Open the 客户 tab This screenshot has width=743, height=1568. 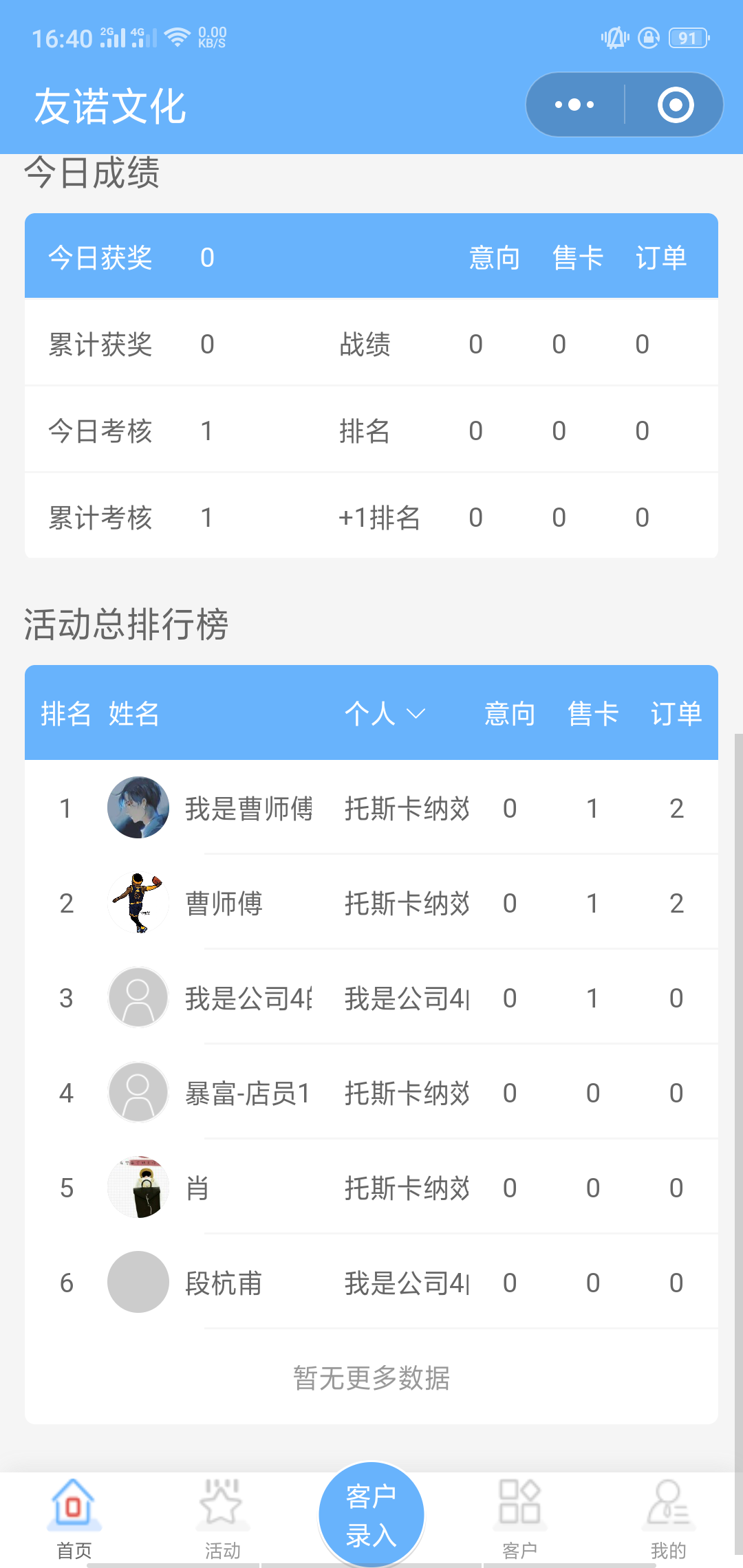point(519,1518)
